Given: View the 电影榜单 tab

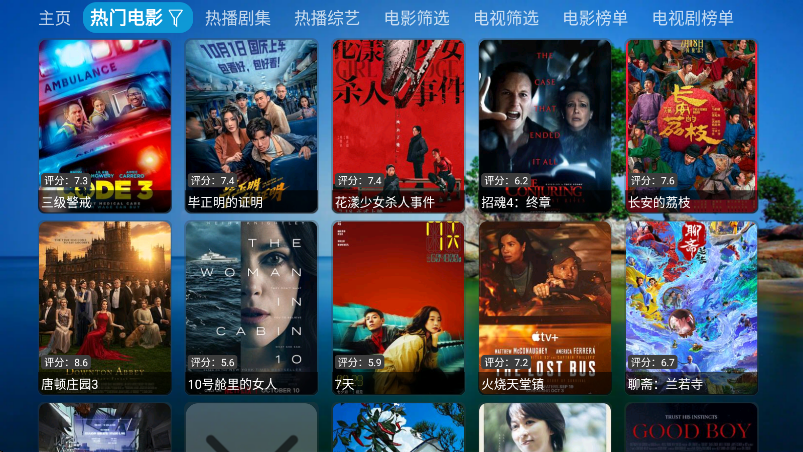Looking at the screenshot, I should 595,18.
